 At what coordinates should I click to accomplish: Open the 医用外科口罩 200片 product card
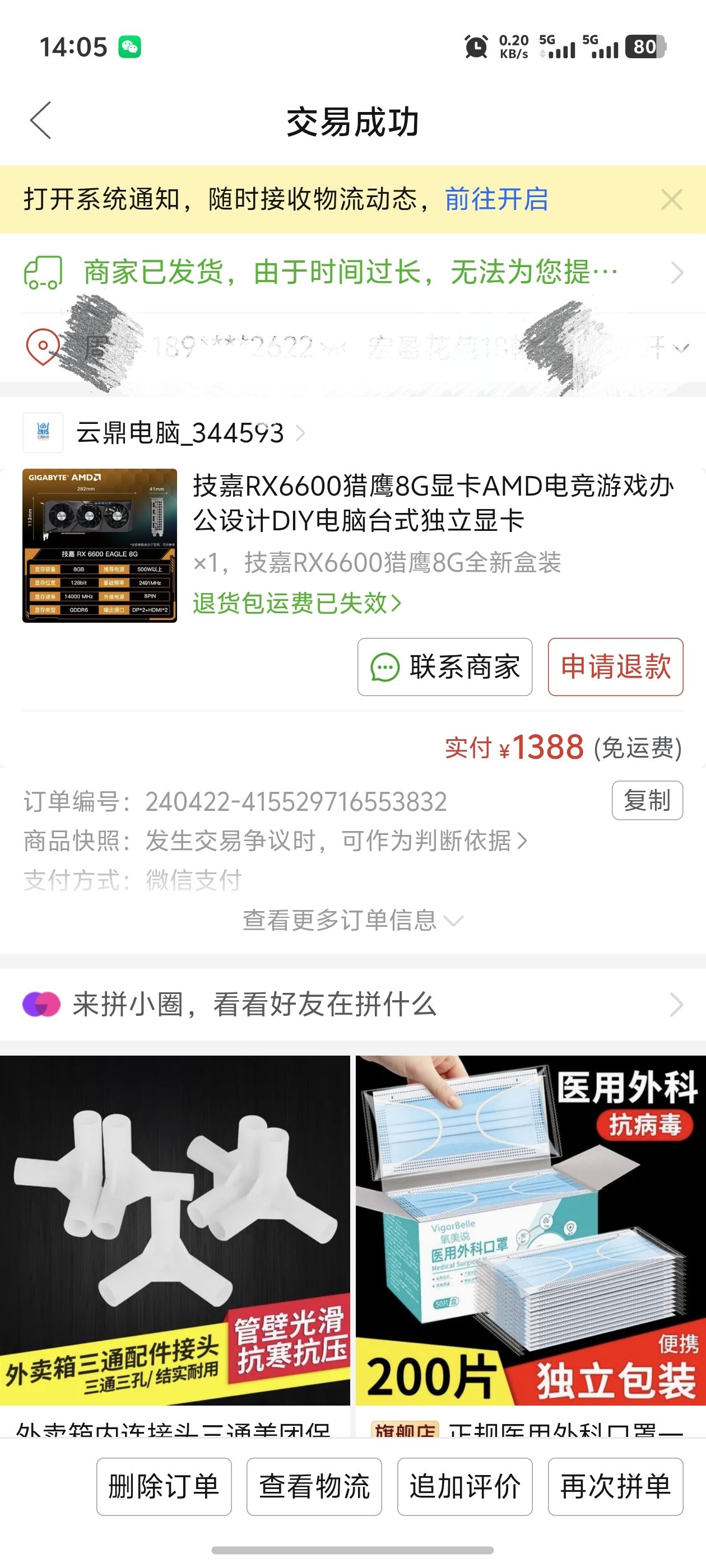click(x=531, y=1230)
